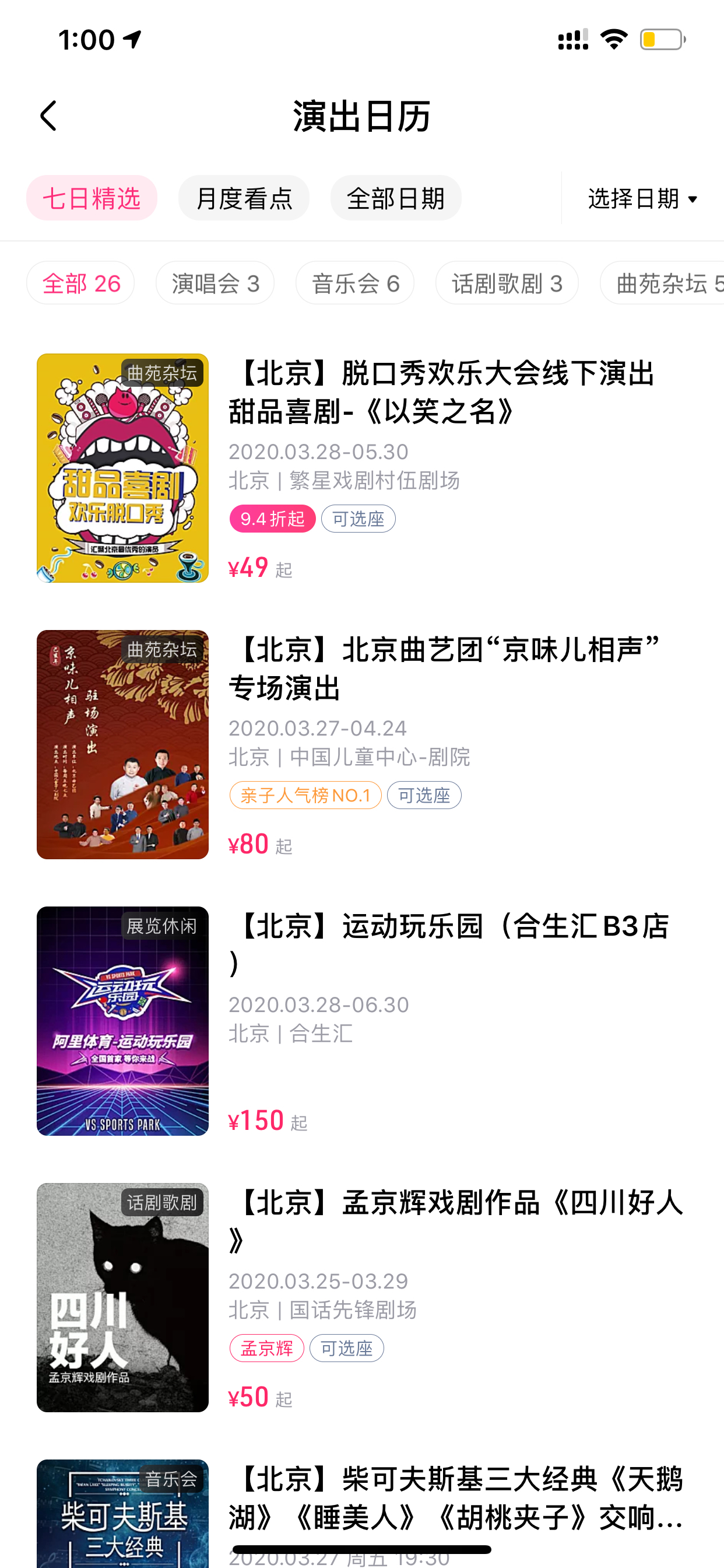Select the 全部 26 category chip
This screenshot has height=1568, width=724.
(80, 283)
